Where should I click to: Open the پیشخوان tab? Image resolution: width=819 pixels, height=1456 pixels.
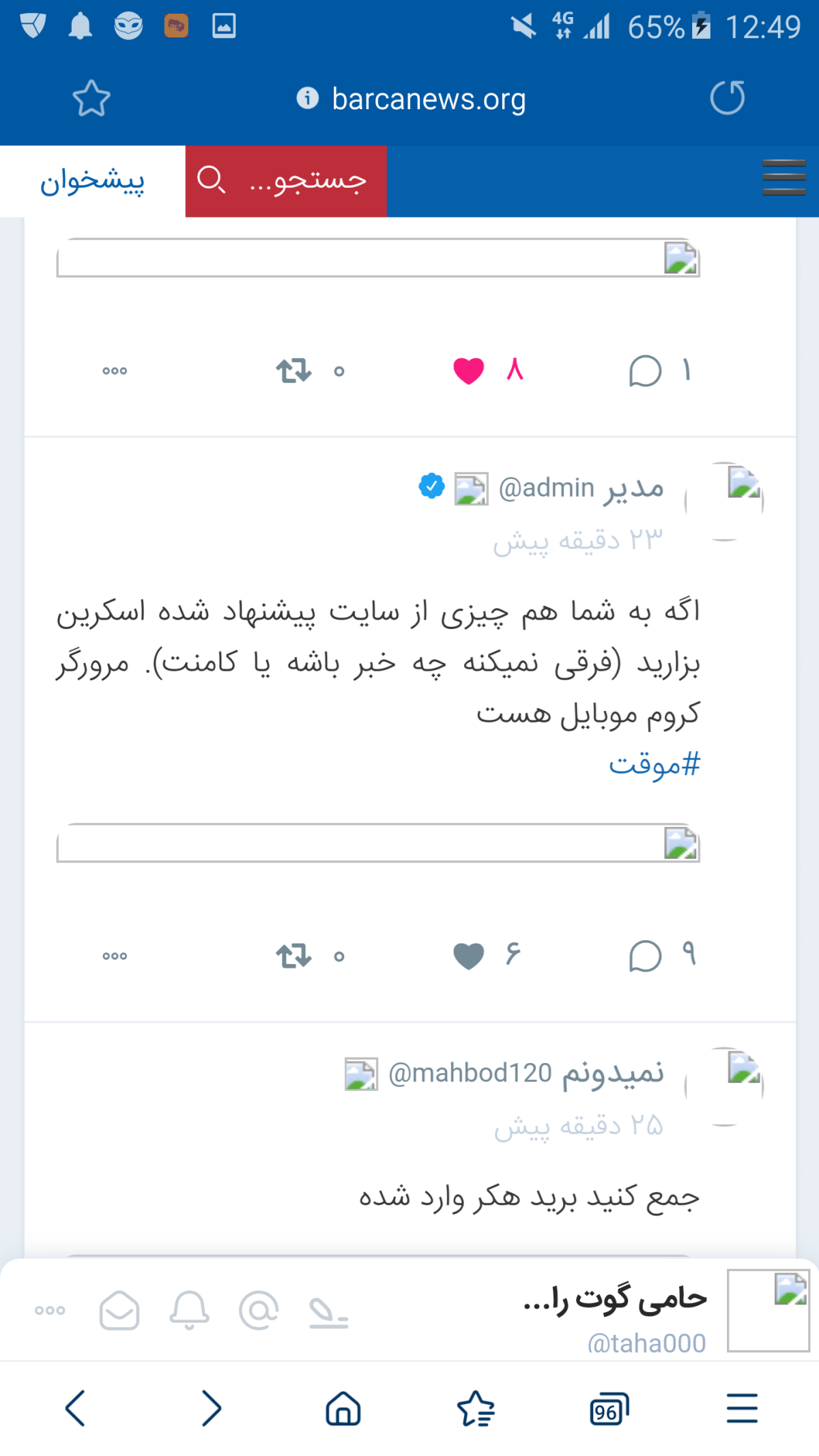[92, 181]
